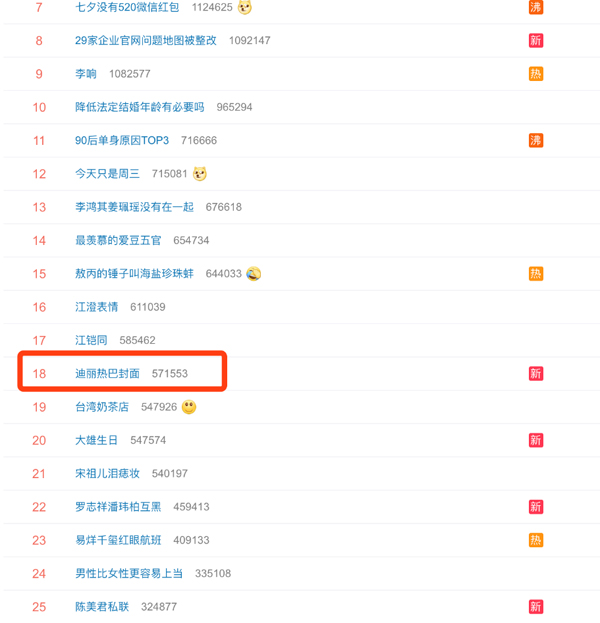
Task: Open the hot search 李响
Action: pyautogui.click(x=86, y=74)
